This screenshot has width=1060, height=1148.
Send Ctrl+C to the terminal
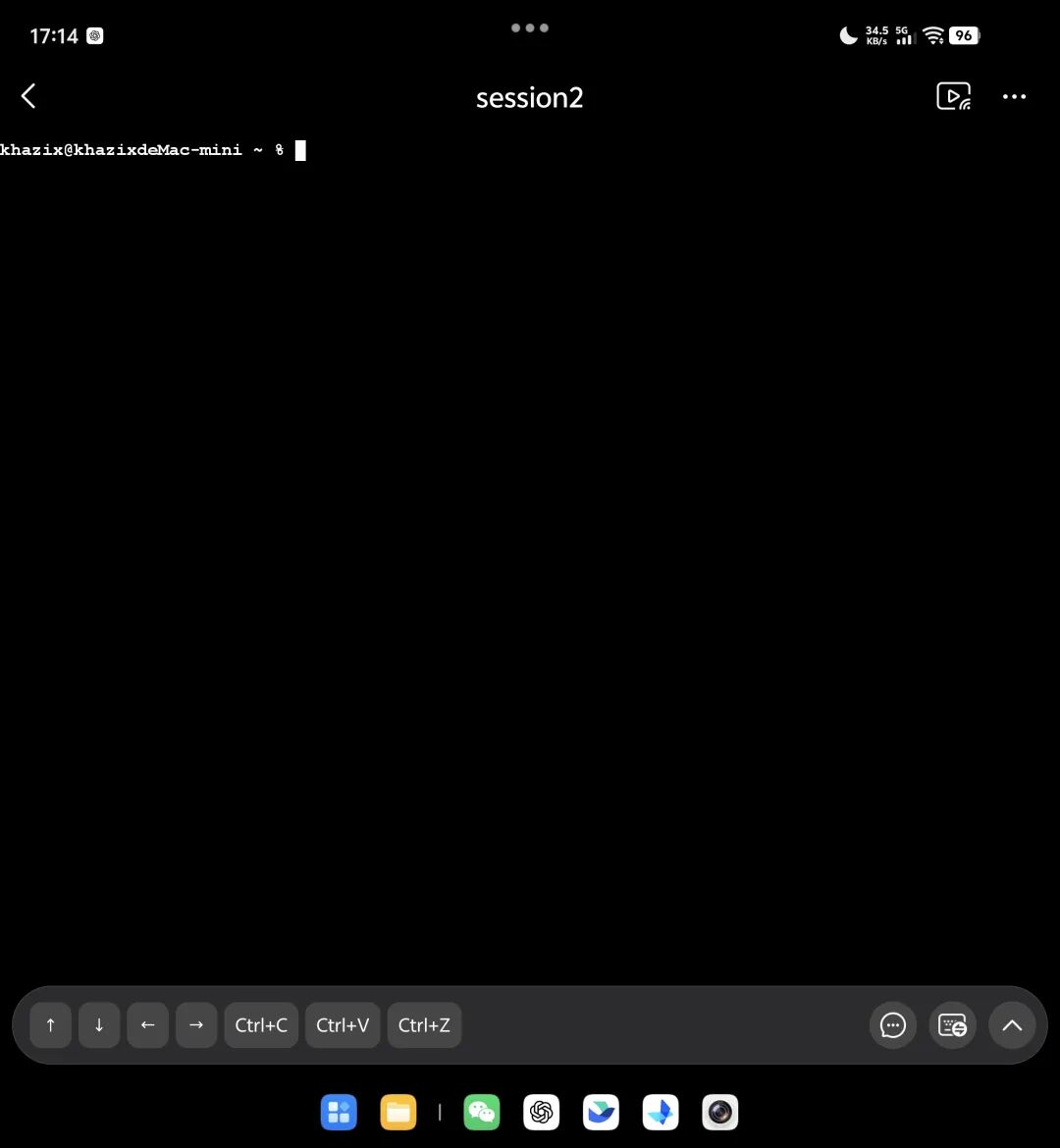[261, 1025]
